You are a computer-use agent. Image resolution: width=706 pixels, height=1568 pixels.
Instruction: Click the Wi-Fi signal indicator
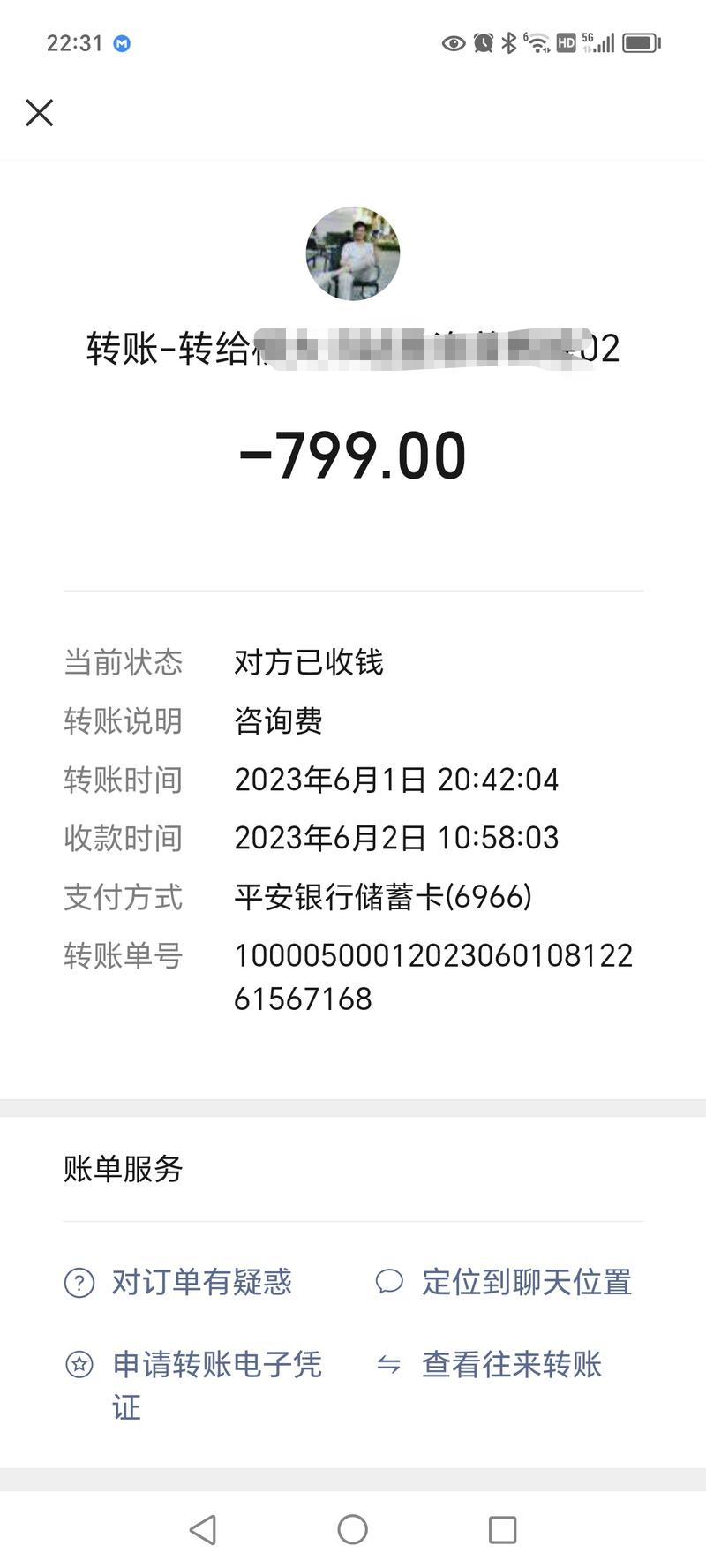(540, 42)
